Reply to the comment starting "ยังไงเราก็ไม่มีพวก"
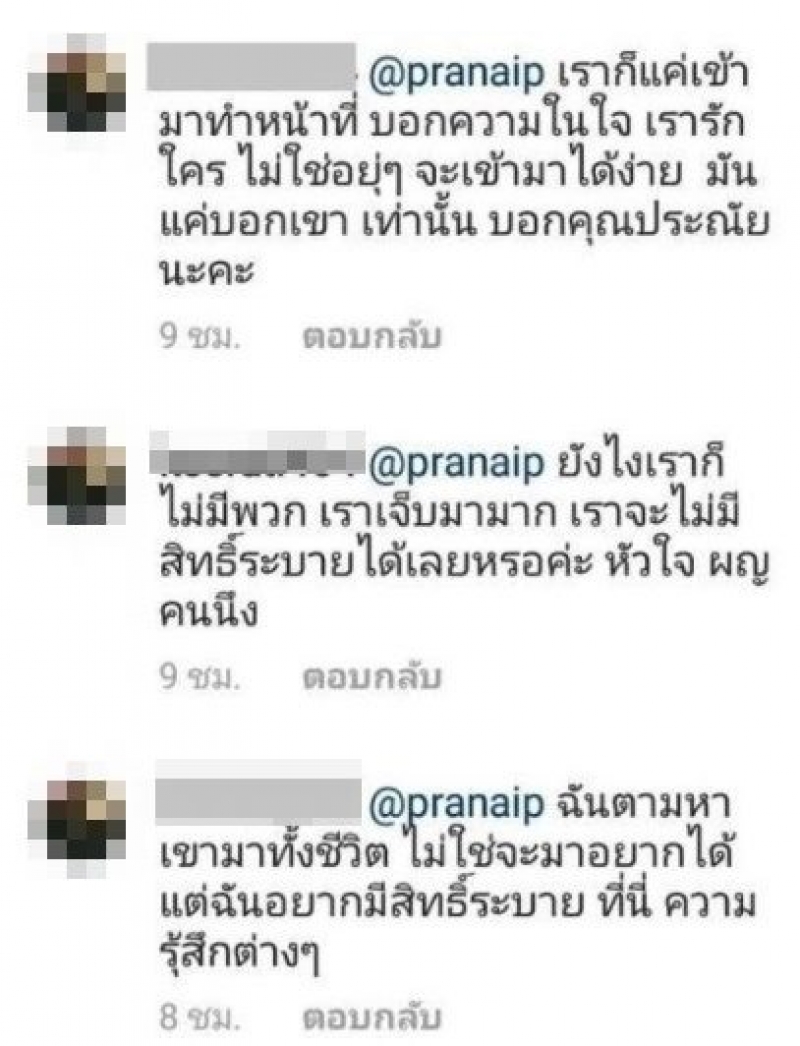 point(371,677)
